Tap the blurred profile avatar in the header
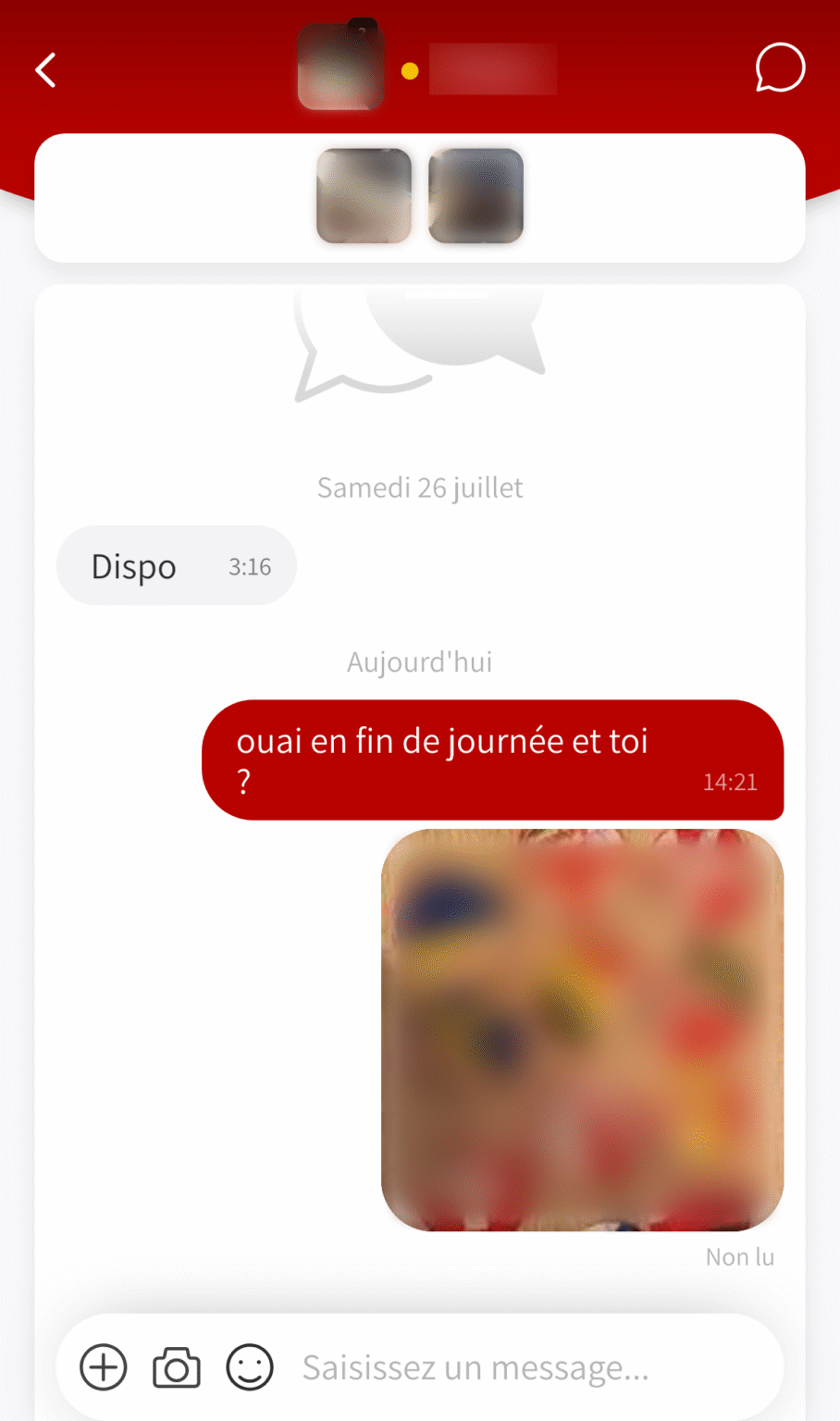The width and height of the screenshot is (840, 1421). coord(340,68)
